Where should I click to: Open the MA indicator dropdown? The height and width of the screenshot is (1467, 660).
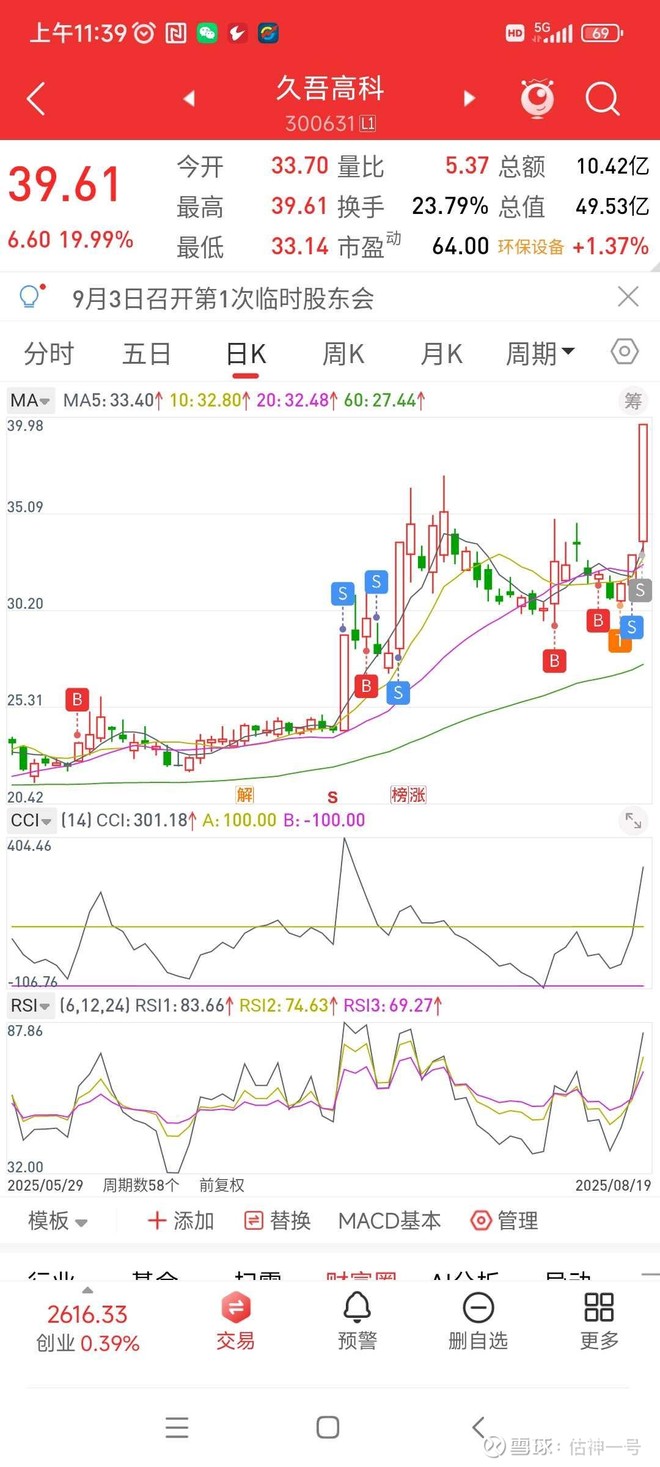(30, 401)
